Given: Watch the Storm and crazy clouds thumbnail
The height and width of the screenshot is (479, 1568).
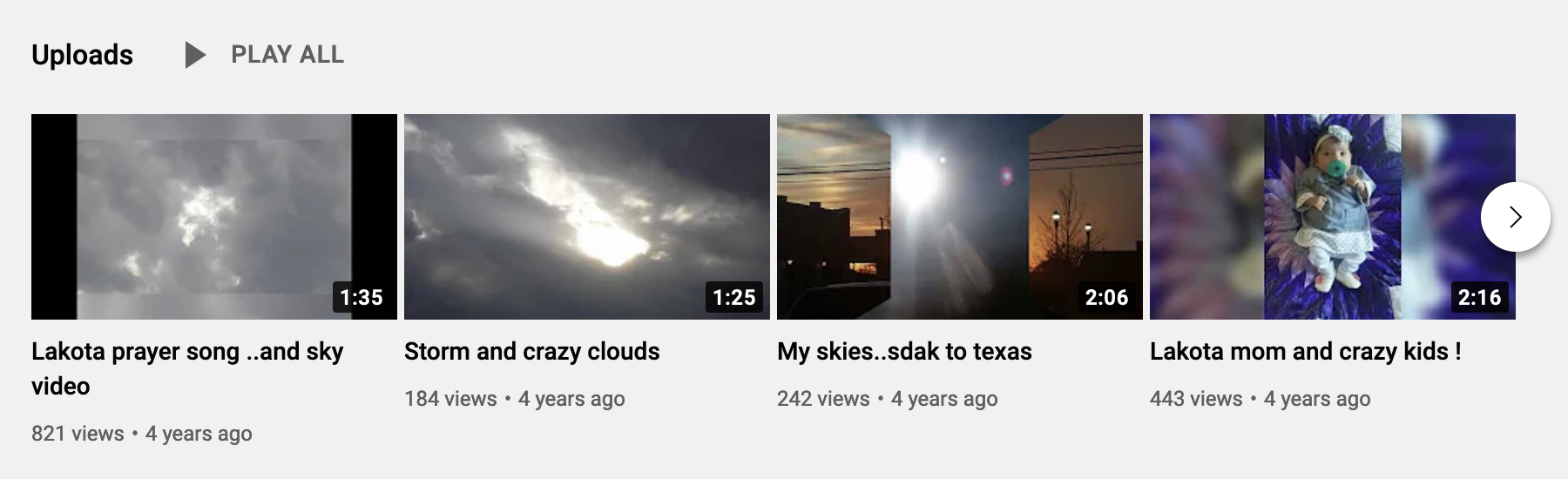Looking at the screenshot, I should point(586,217).
